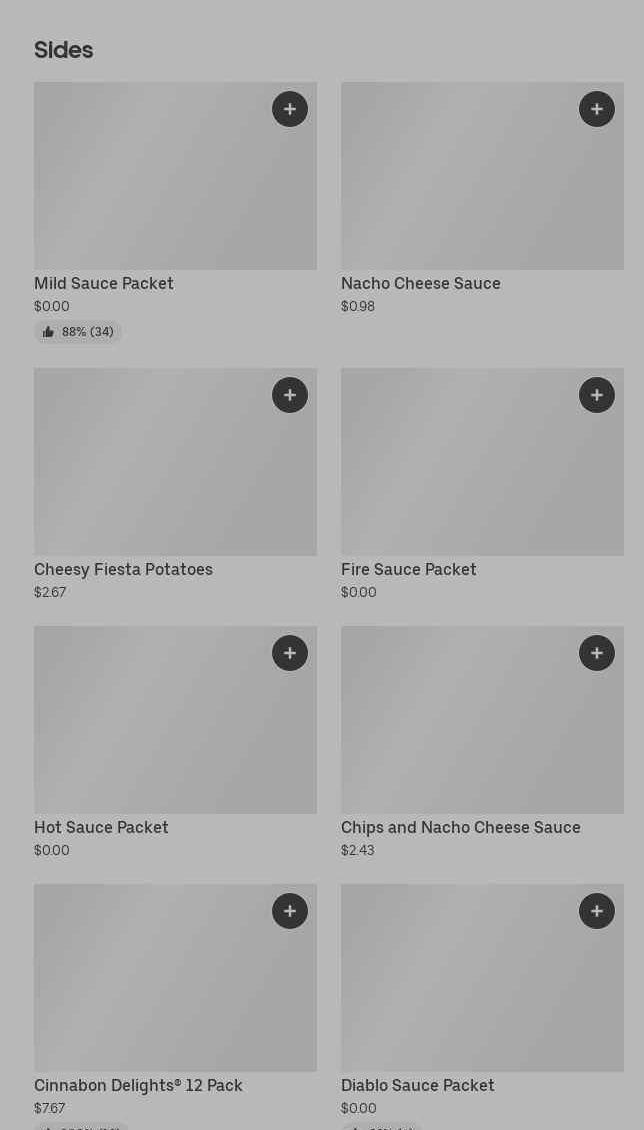
Task: Add Nacho Cheese Sauce with plus button
Action: [x=596, y=109]
